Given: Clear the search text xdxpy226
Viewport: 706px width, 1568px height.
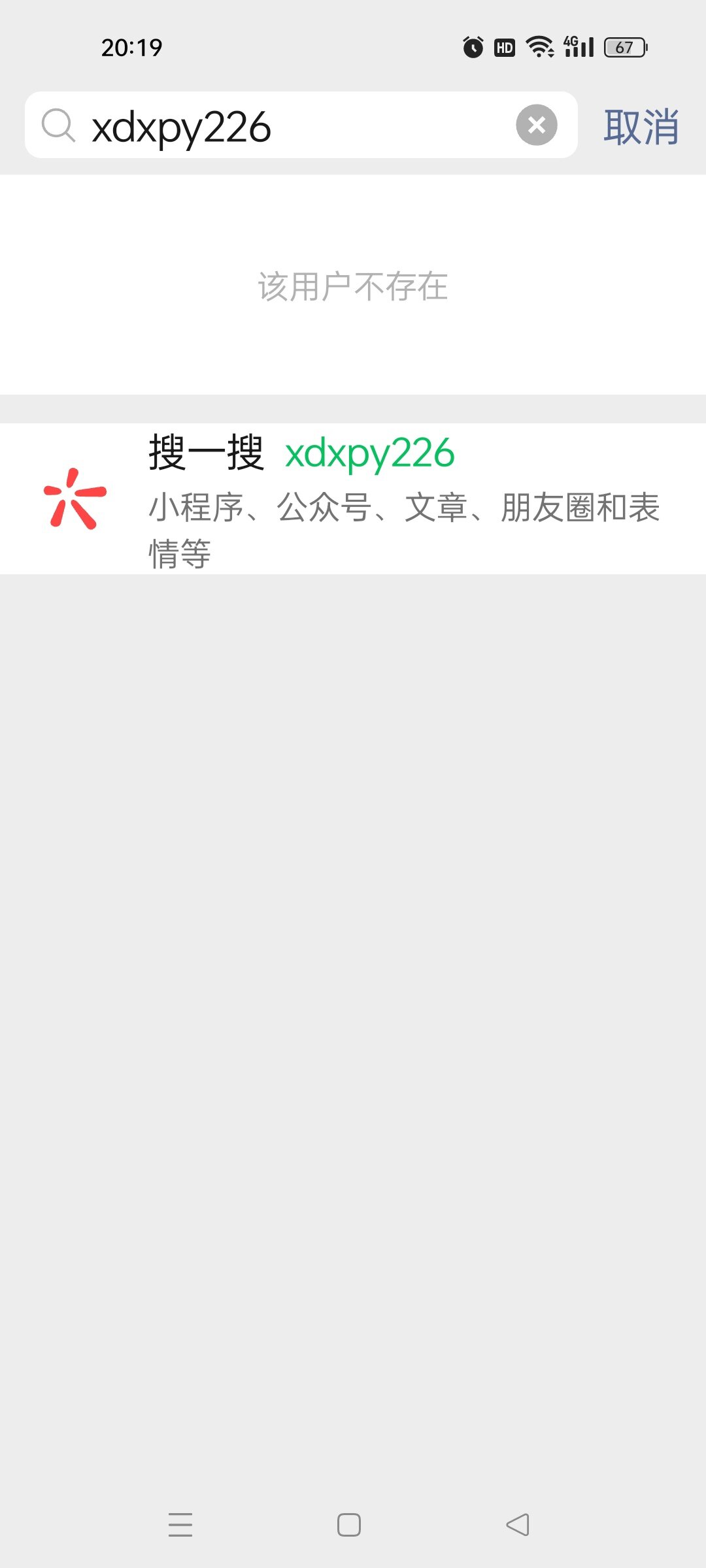Looking at the screenshot, I should [536, 125].
